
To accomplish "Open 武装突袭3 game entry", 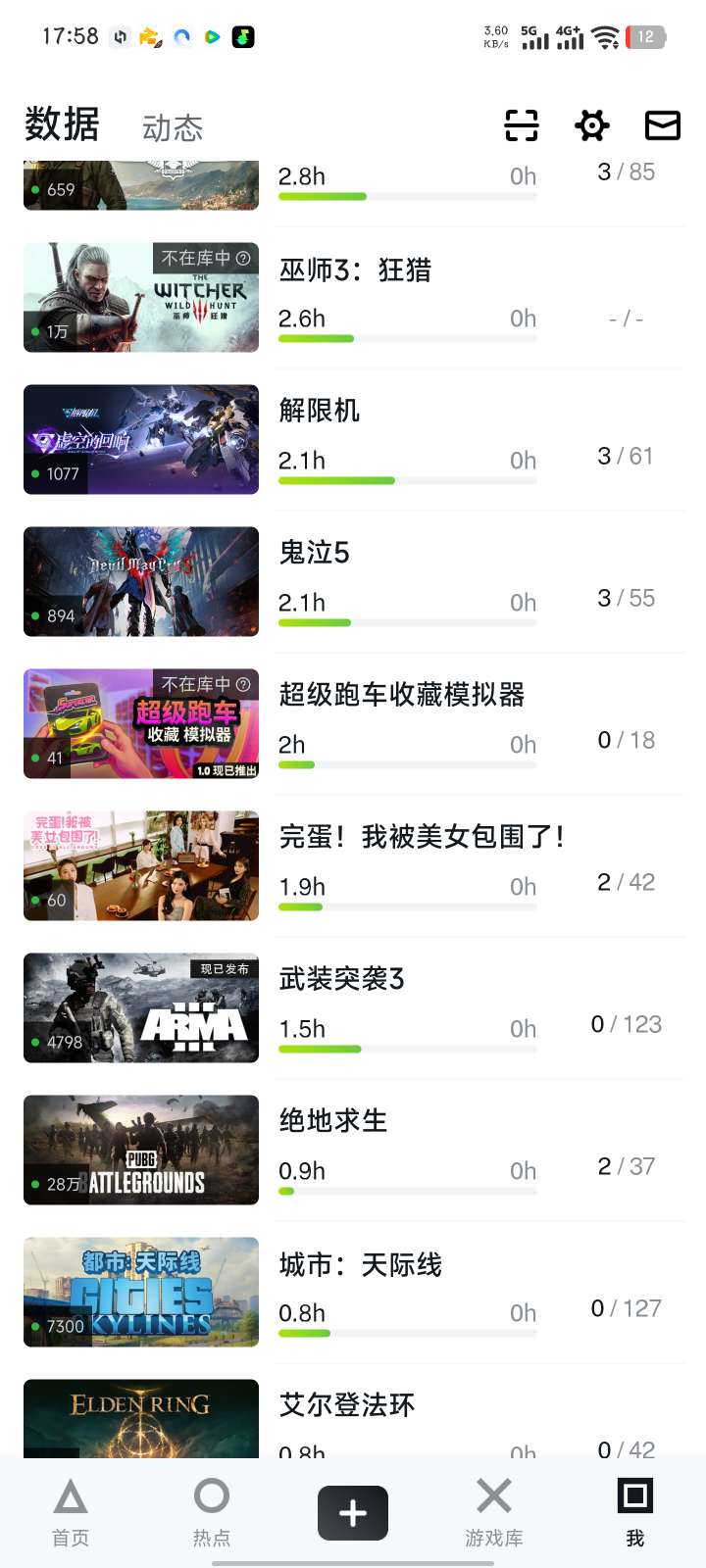I will 341,979.
